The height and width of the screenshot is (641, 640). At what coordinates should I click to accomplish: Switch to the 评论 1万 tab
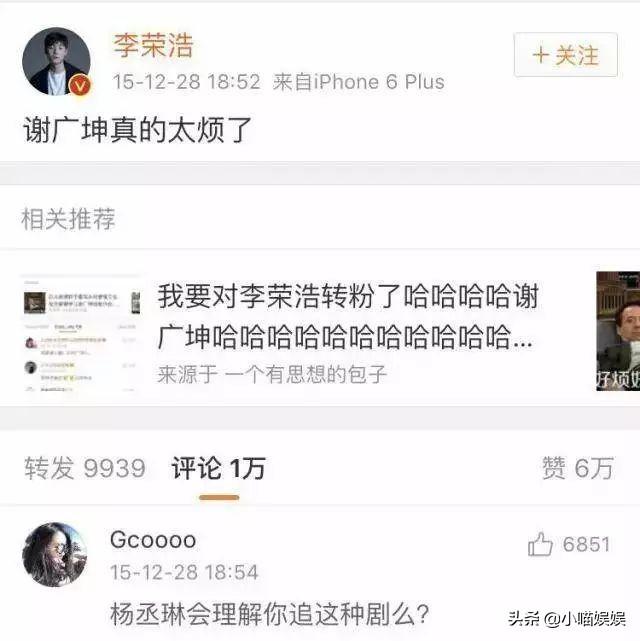pyautogui.click(x=218, y=468)
